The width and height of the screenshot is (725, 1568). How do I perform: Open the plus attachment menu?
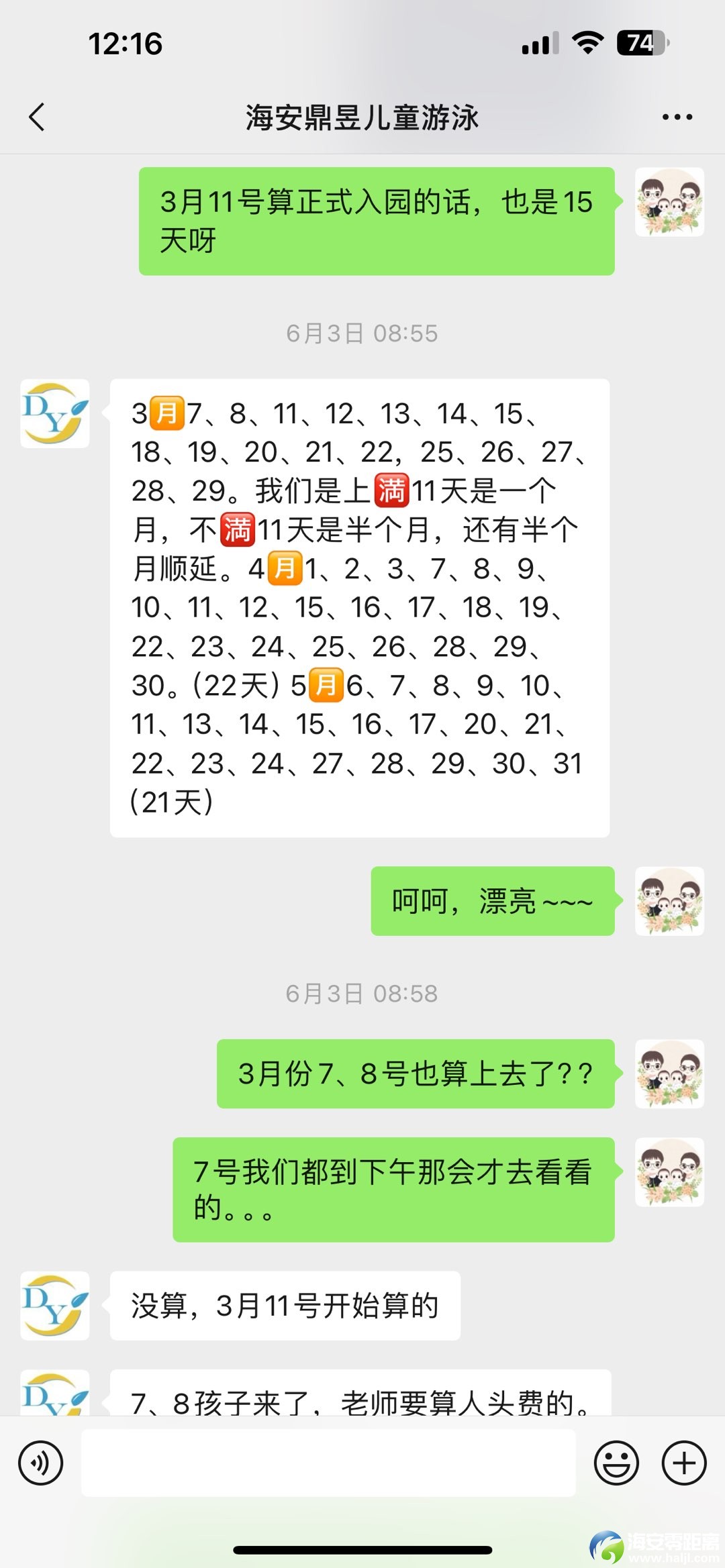point(684,1463)
